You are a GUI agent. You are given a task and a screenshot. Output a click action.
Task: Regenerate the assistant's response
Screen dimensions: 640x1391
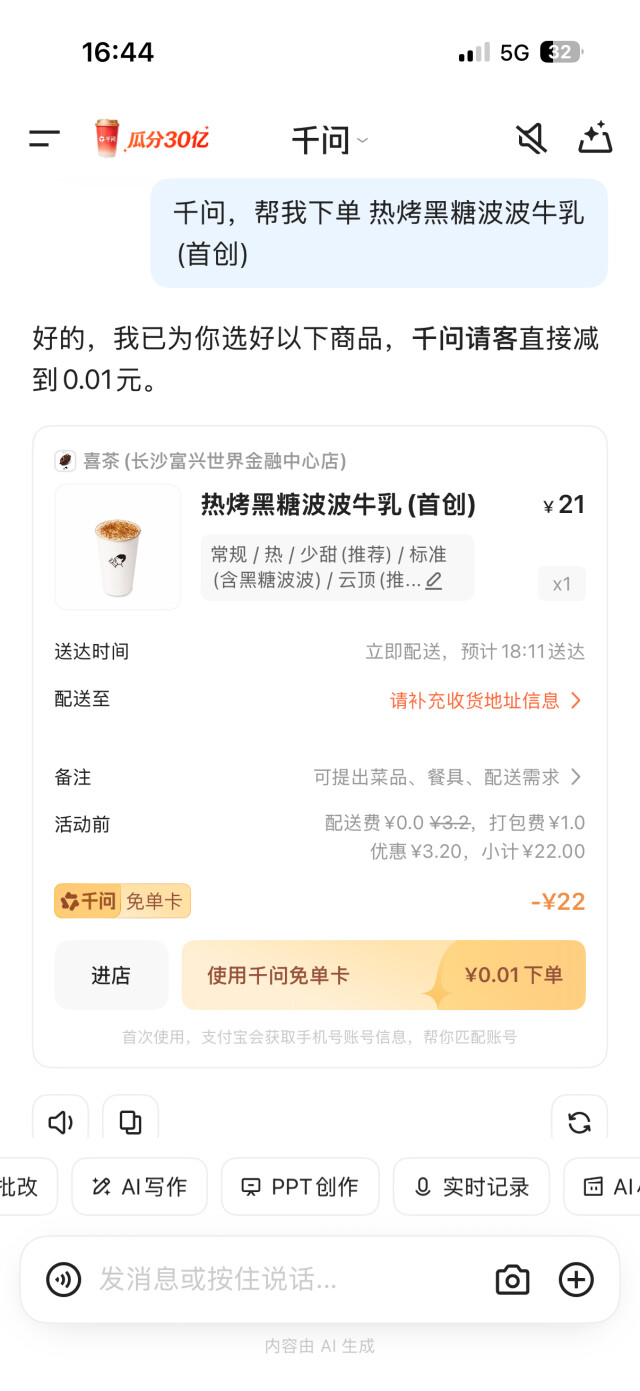(x=579, y=1121)
